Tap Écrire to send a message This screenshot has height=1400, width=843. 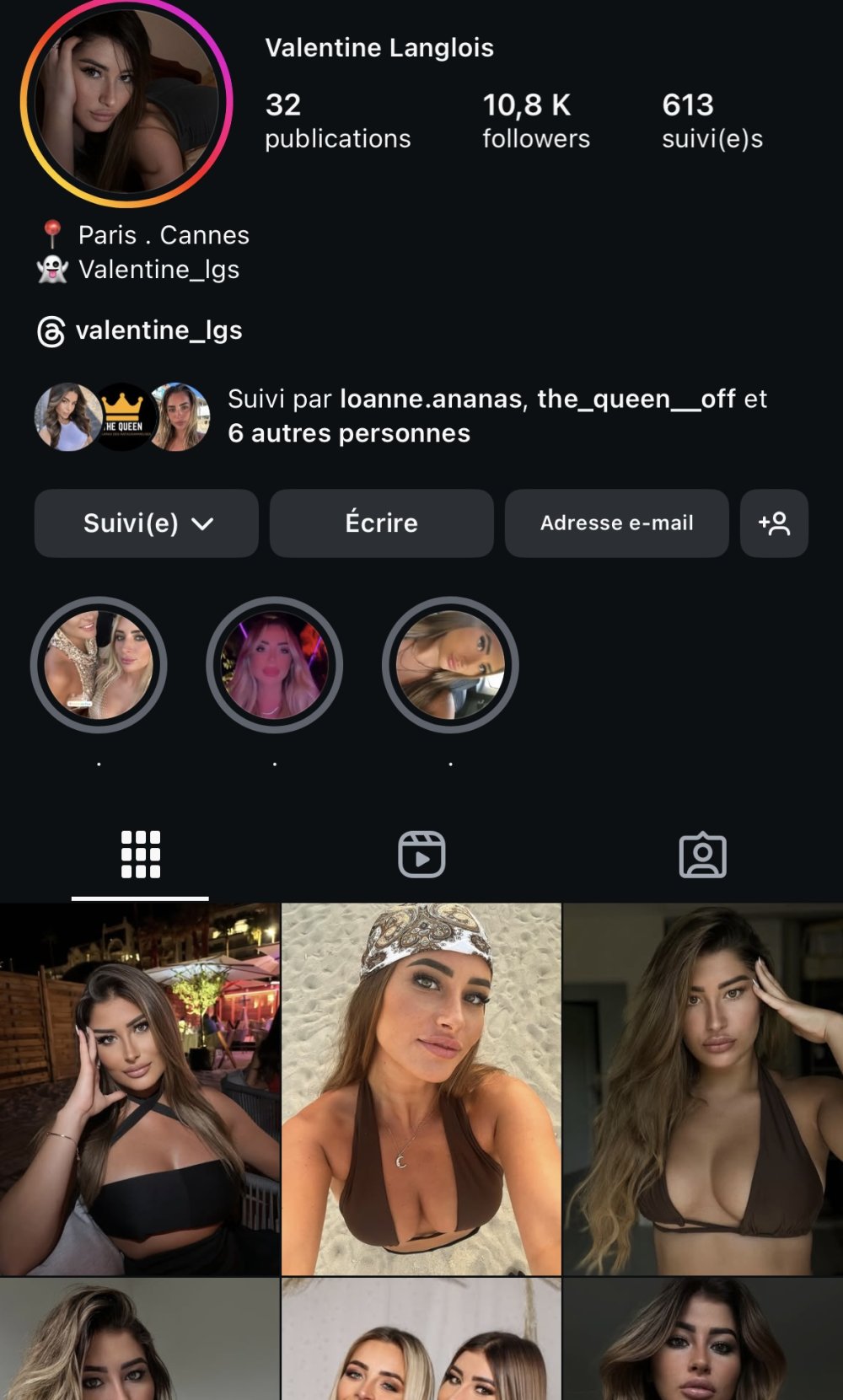tap(381, 523)
